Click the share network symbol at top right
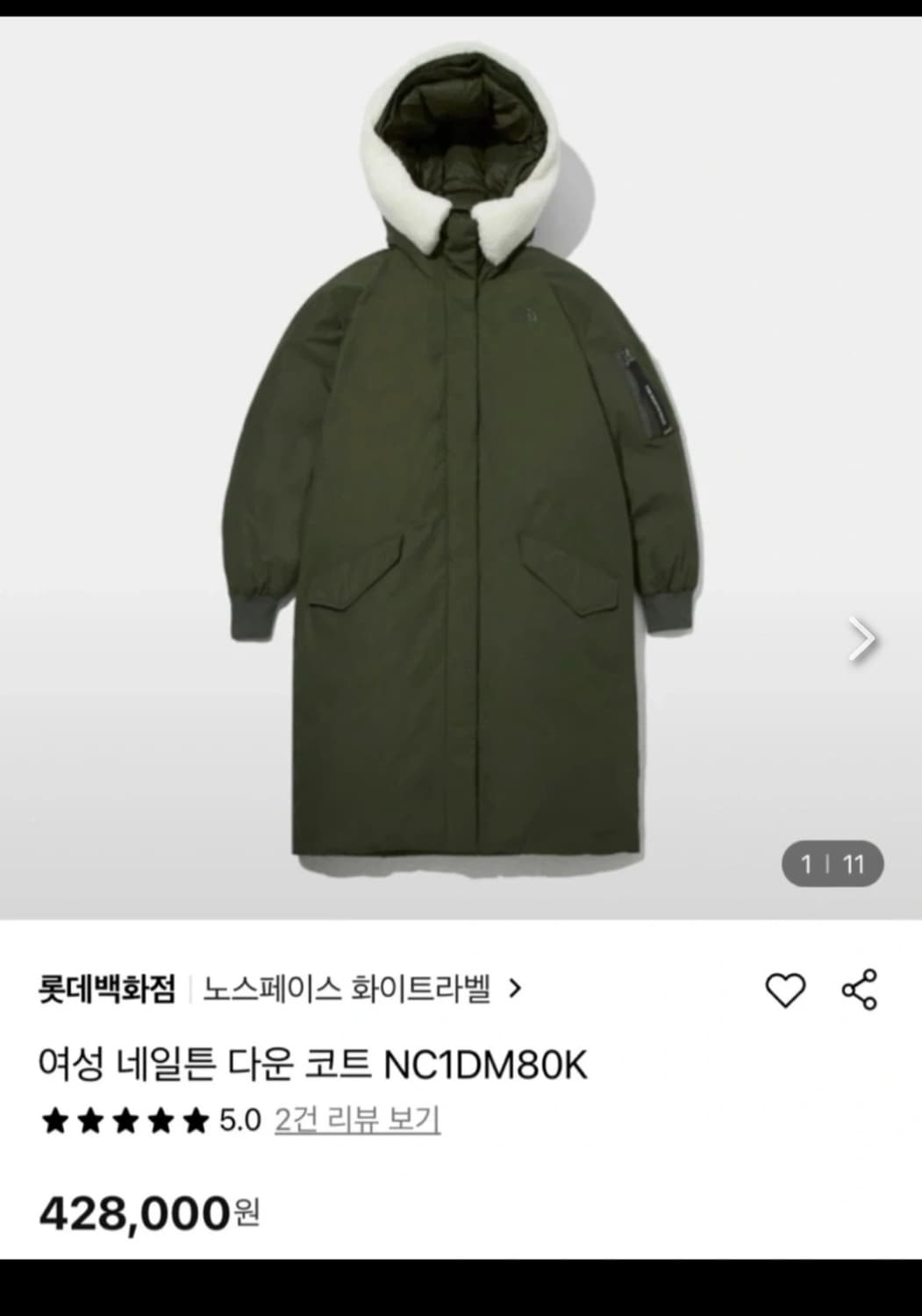Viewport: 922px width, 1316px height. 858,989
